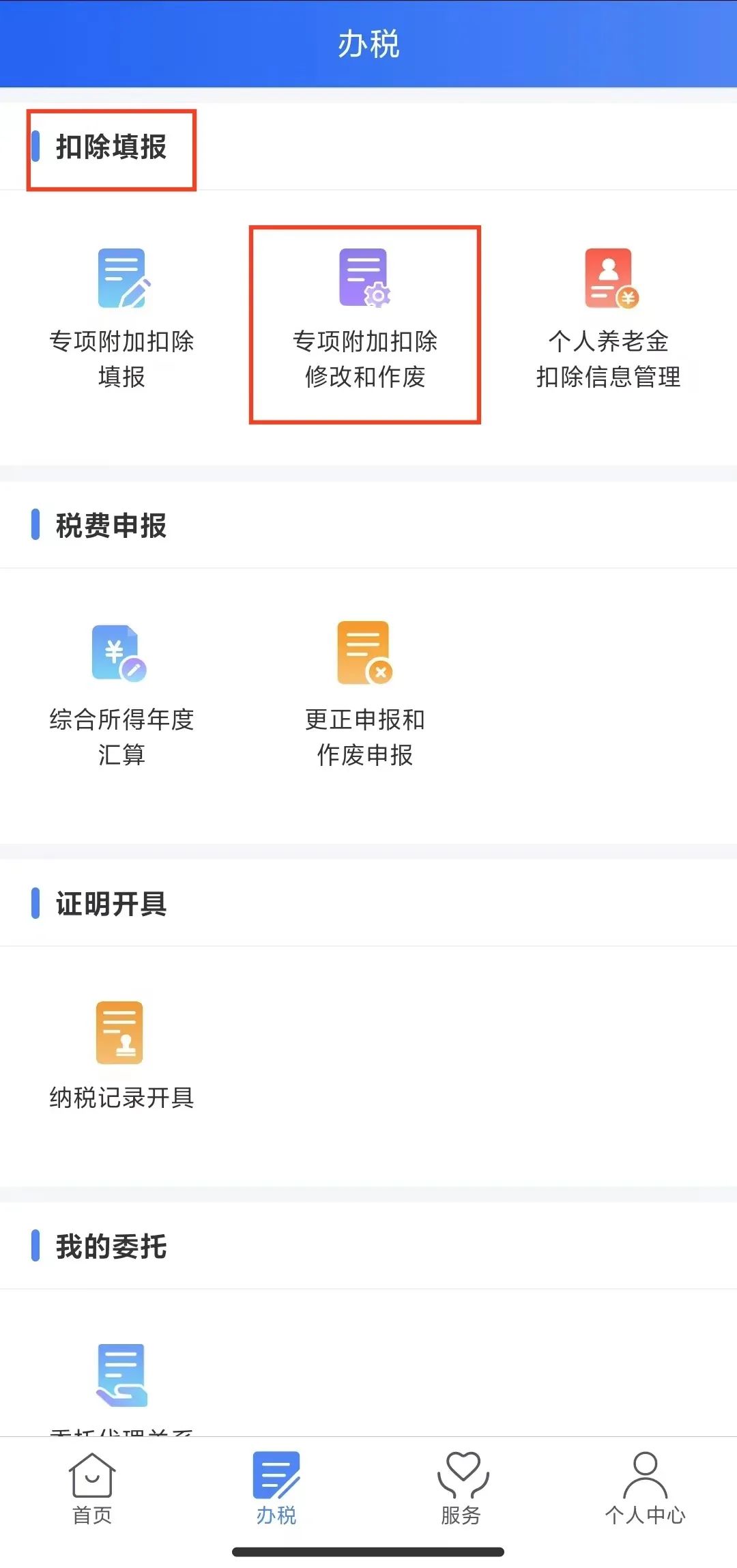The image size is (737, 1568).
Task: Tap the 办税 tab
Action: [276, 1489]
